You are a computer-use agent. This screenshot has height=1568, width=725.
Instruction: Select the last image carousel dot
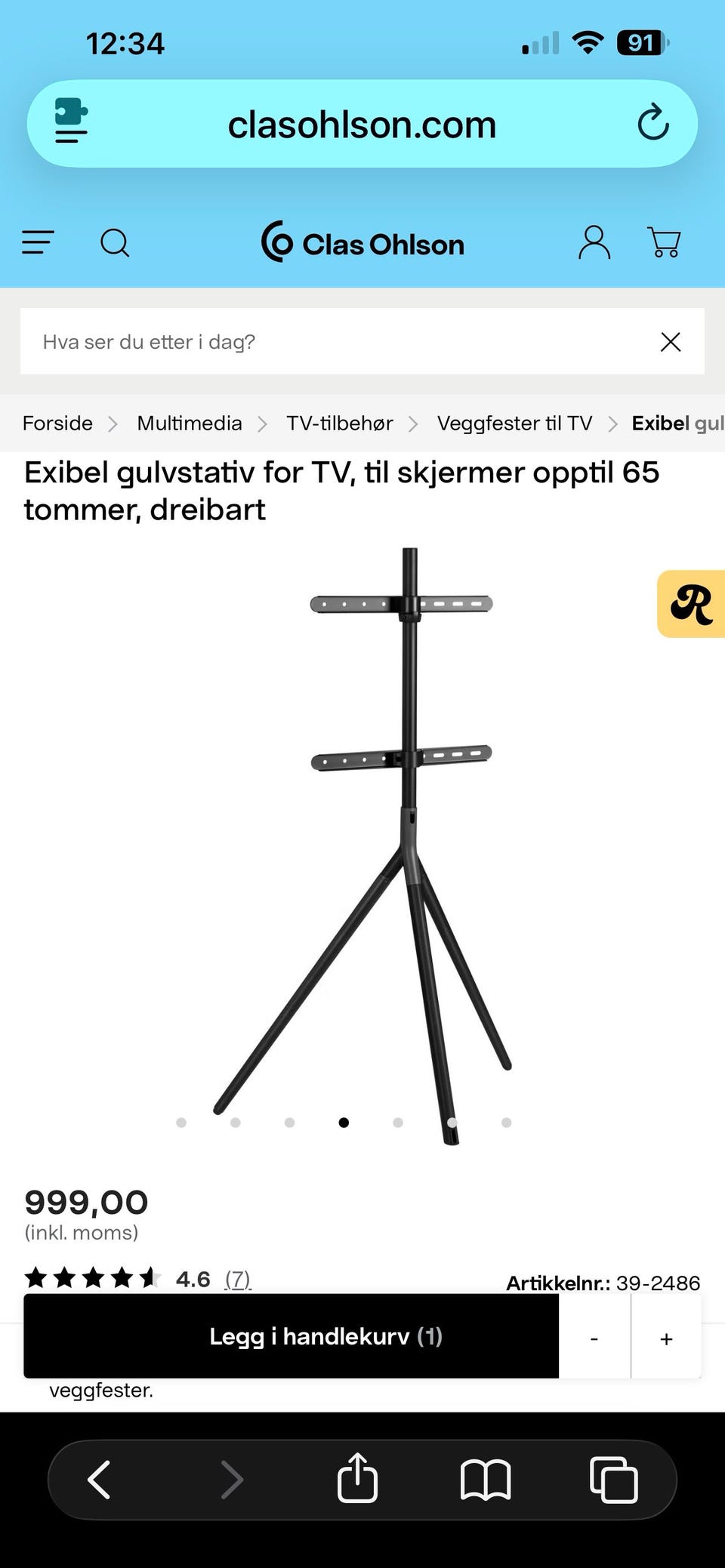pos(507,1122)
